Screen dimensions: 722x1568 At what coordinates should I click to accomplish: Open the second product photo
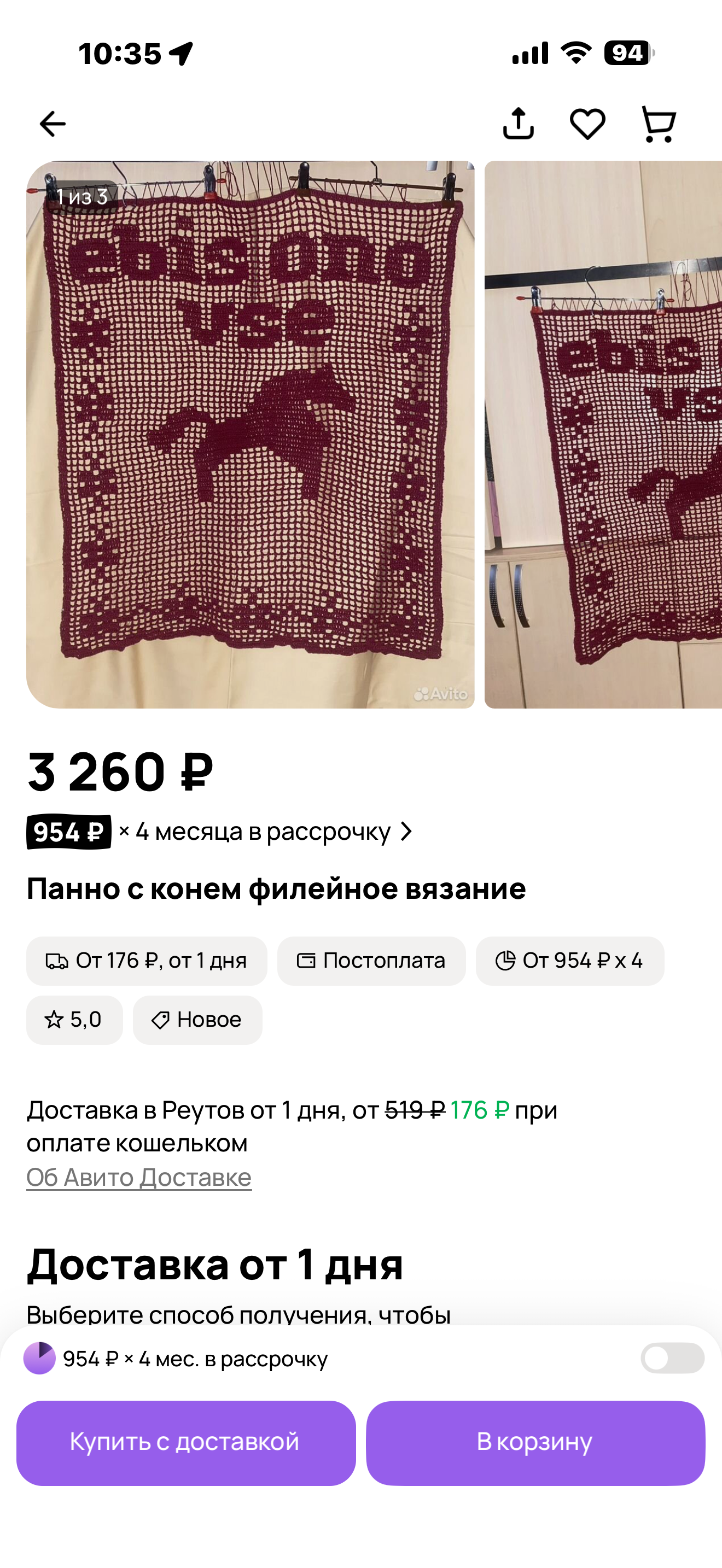click(x=603, y=434)
